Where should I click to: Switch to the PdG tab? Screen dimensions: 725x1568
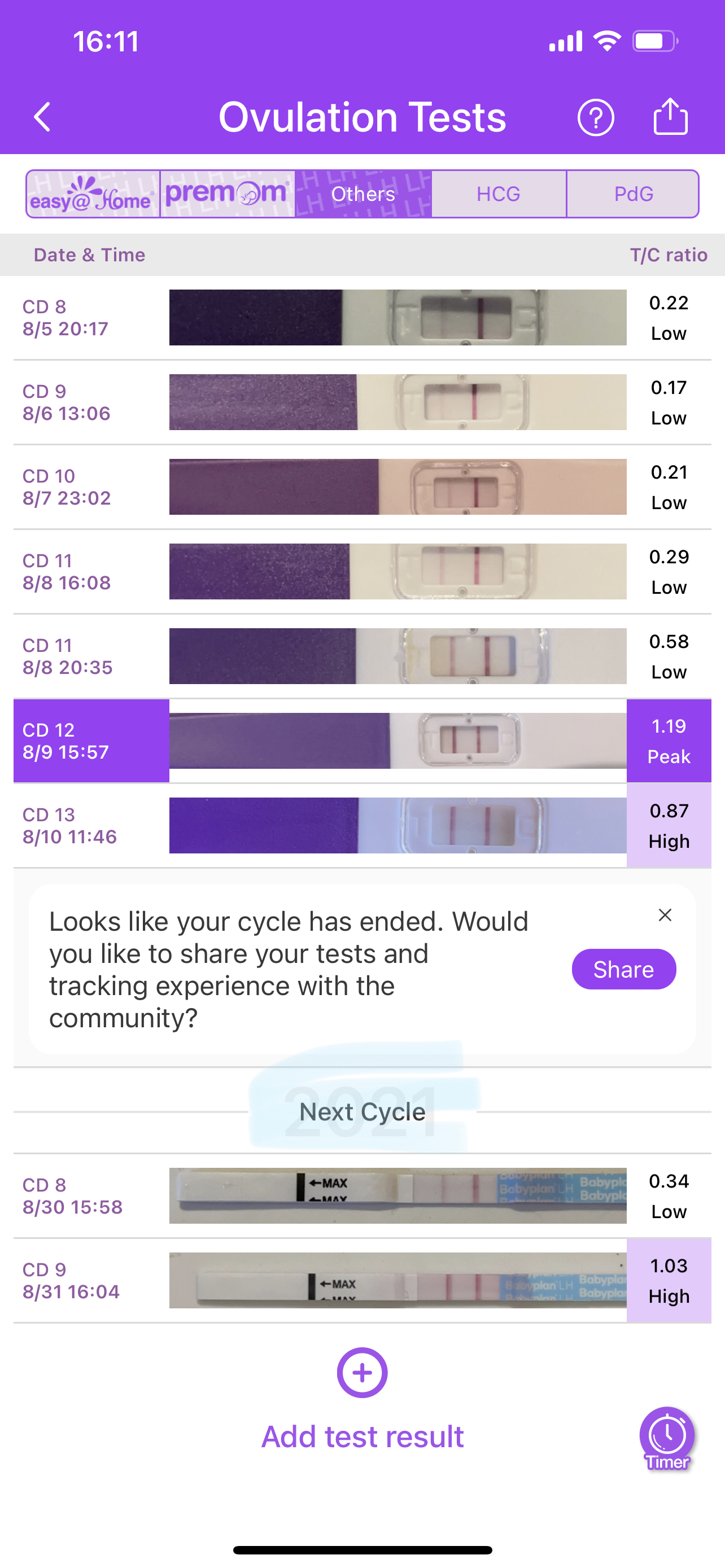coord(633,194)
